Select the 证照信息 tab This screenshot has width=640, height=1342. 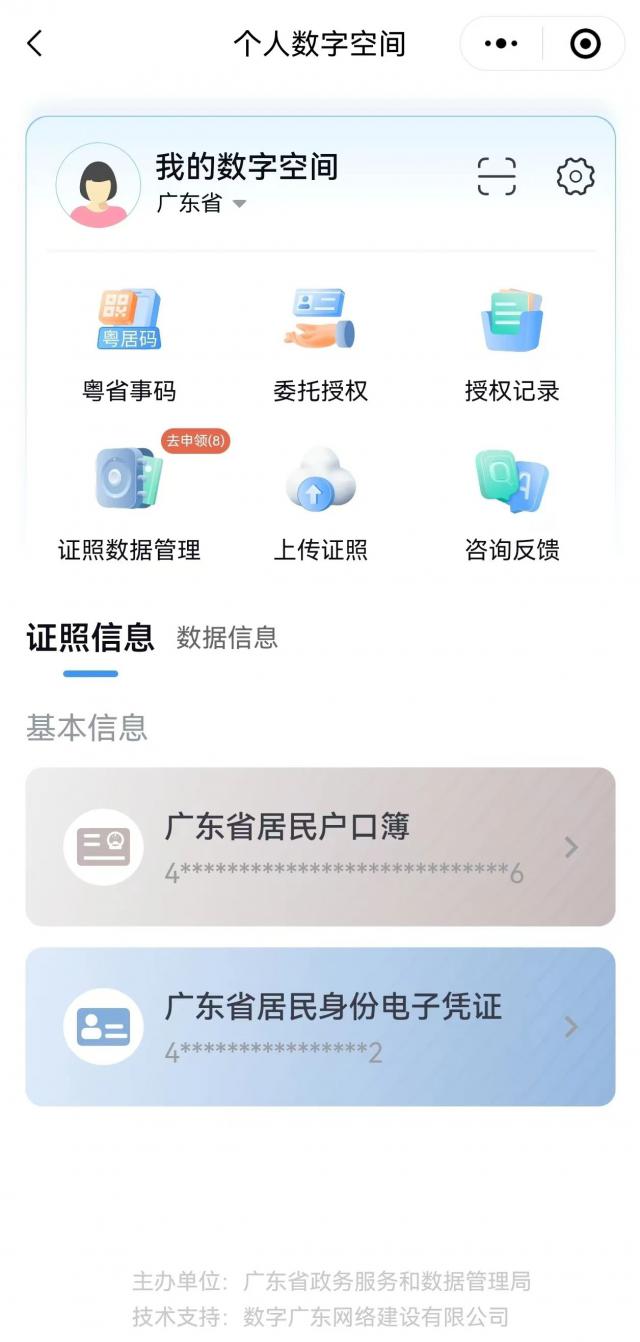90,638
